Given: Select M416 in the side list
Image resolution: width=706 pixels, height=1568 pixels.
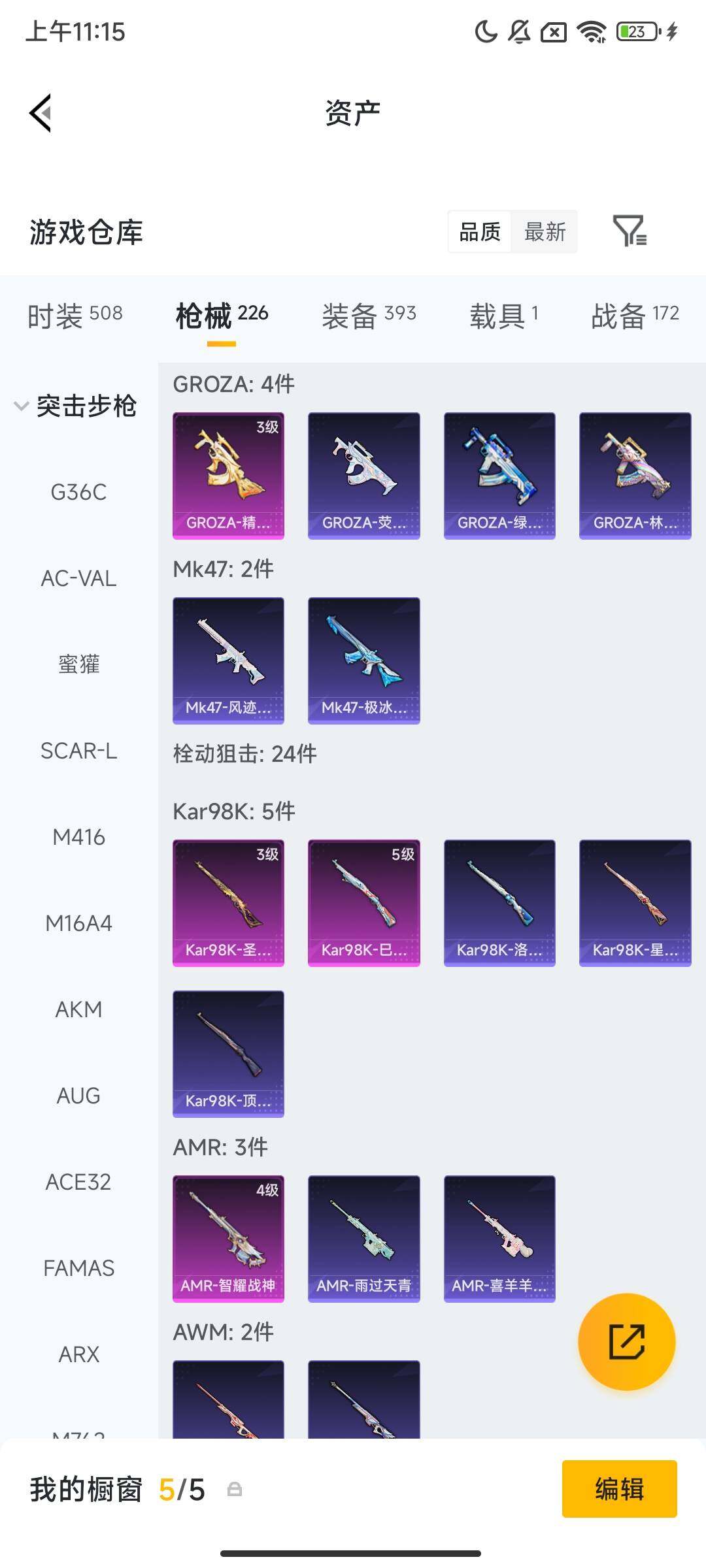Looking at the screenshot, I should [78, 837].
